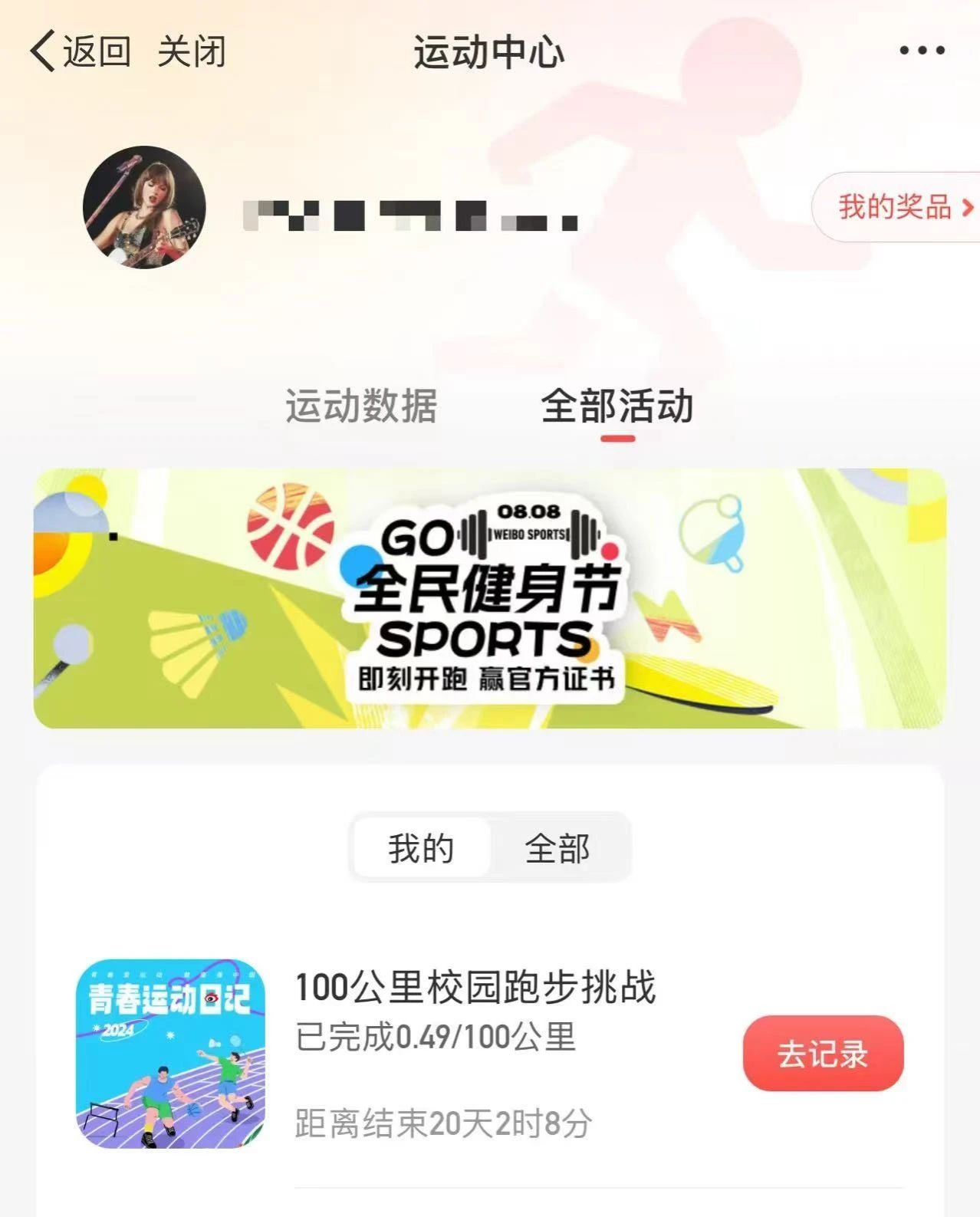
Task: Go back using the 返回 arrow
Action: point(78,51)
